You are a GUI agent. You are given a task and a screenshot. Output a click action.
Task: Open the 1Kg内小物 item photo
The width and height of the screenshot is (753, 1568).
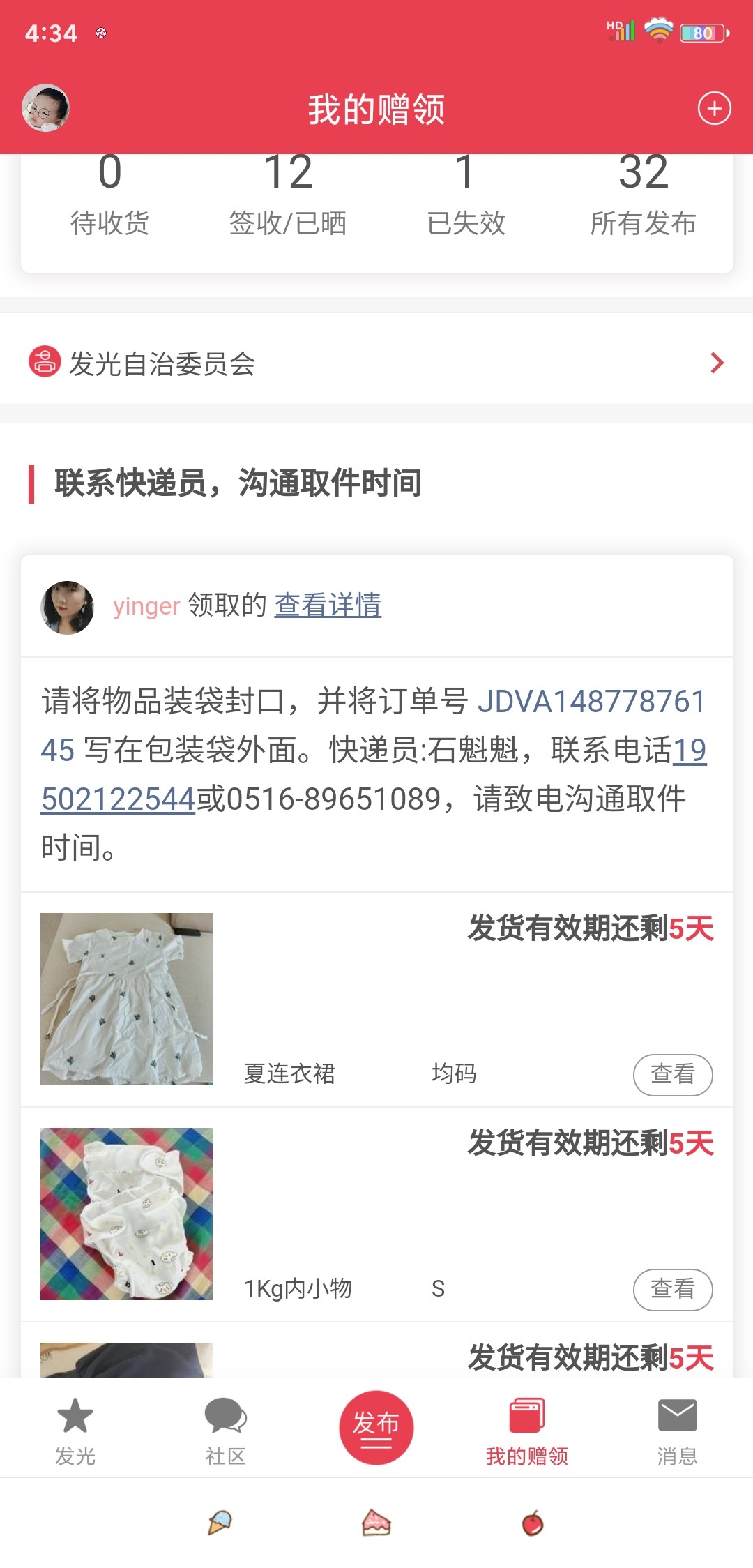coord(126,1214)
